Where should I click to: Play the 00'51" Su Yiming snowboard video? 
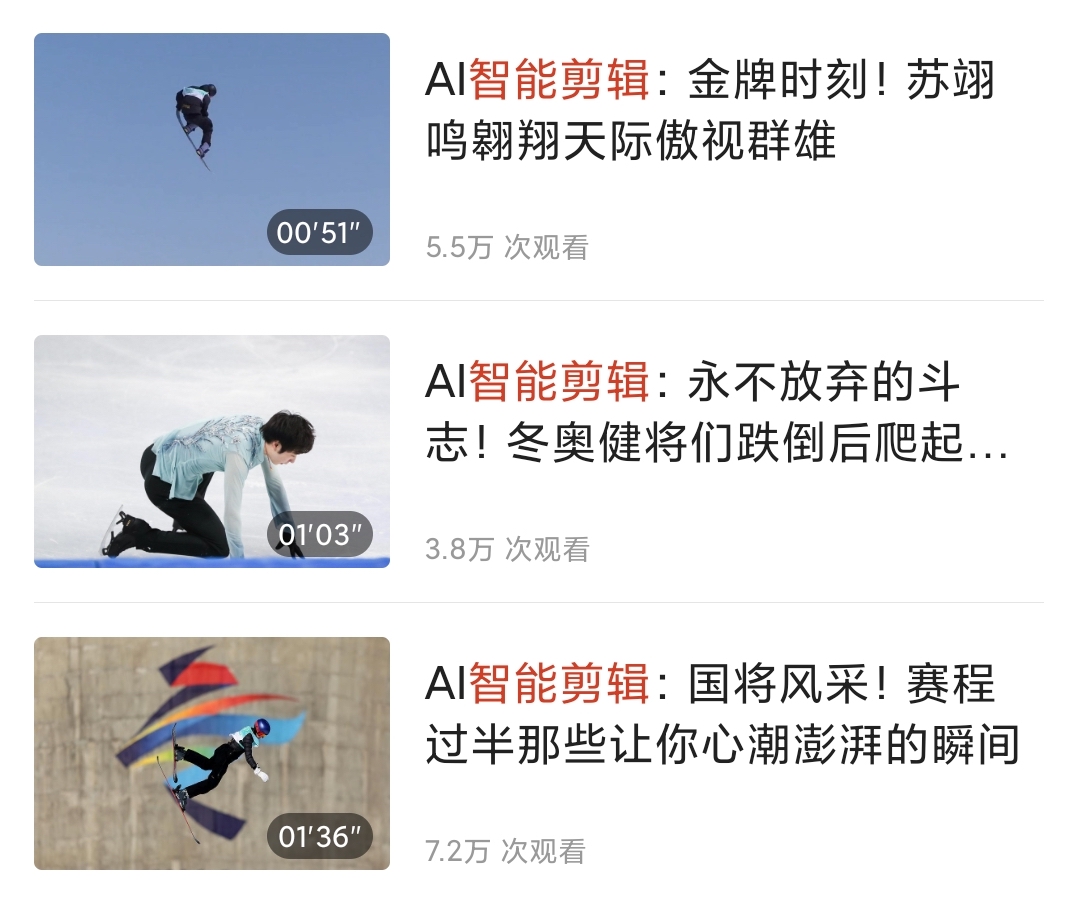click(x=211, y=149)
